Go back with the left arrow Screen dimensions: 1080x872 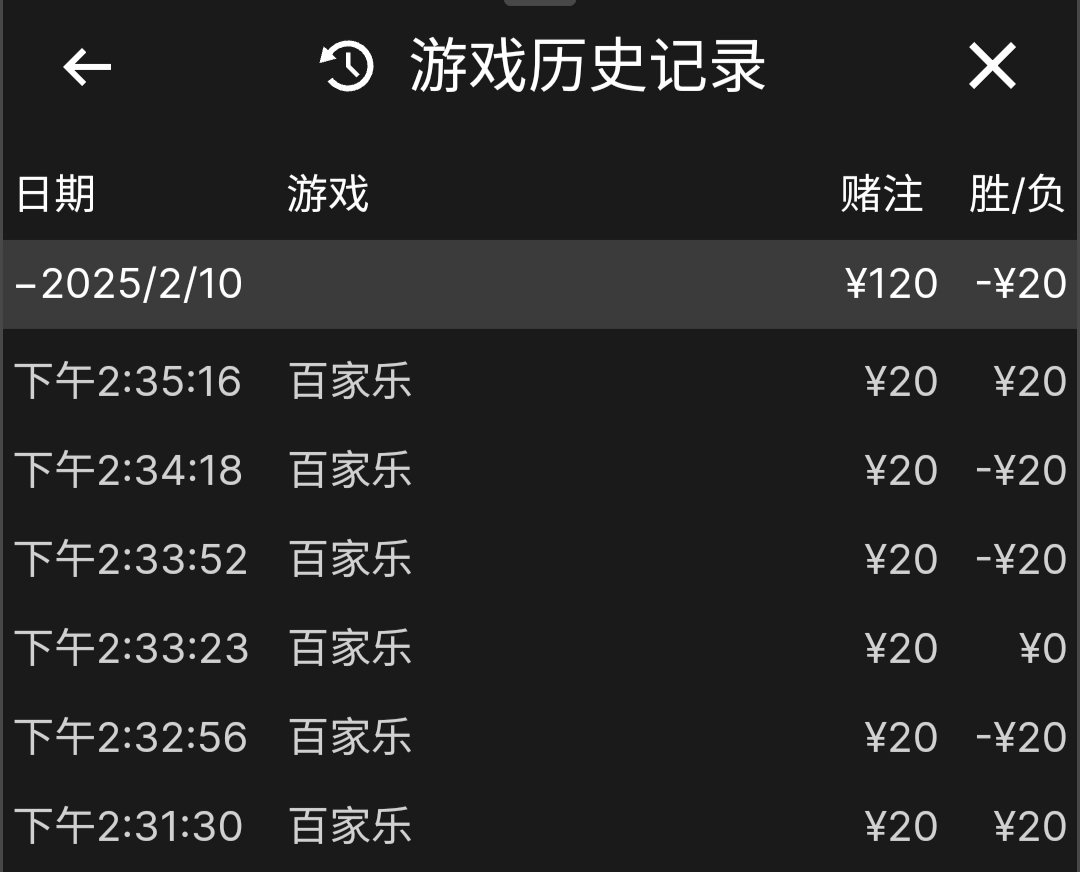tap(87, 67)
